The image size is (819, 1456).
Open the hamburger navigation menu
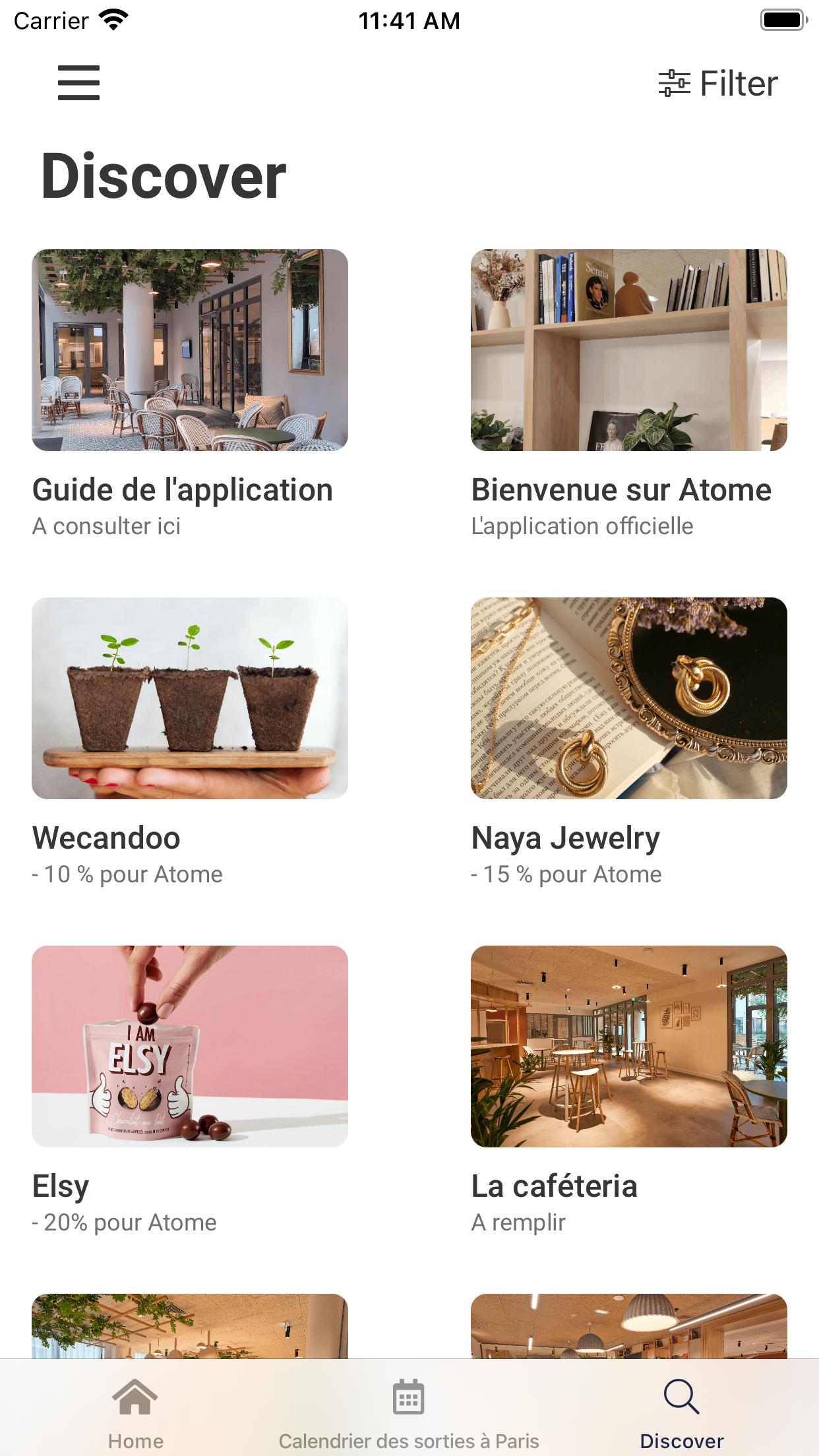click(78, 83)
